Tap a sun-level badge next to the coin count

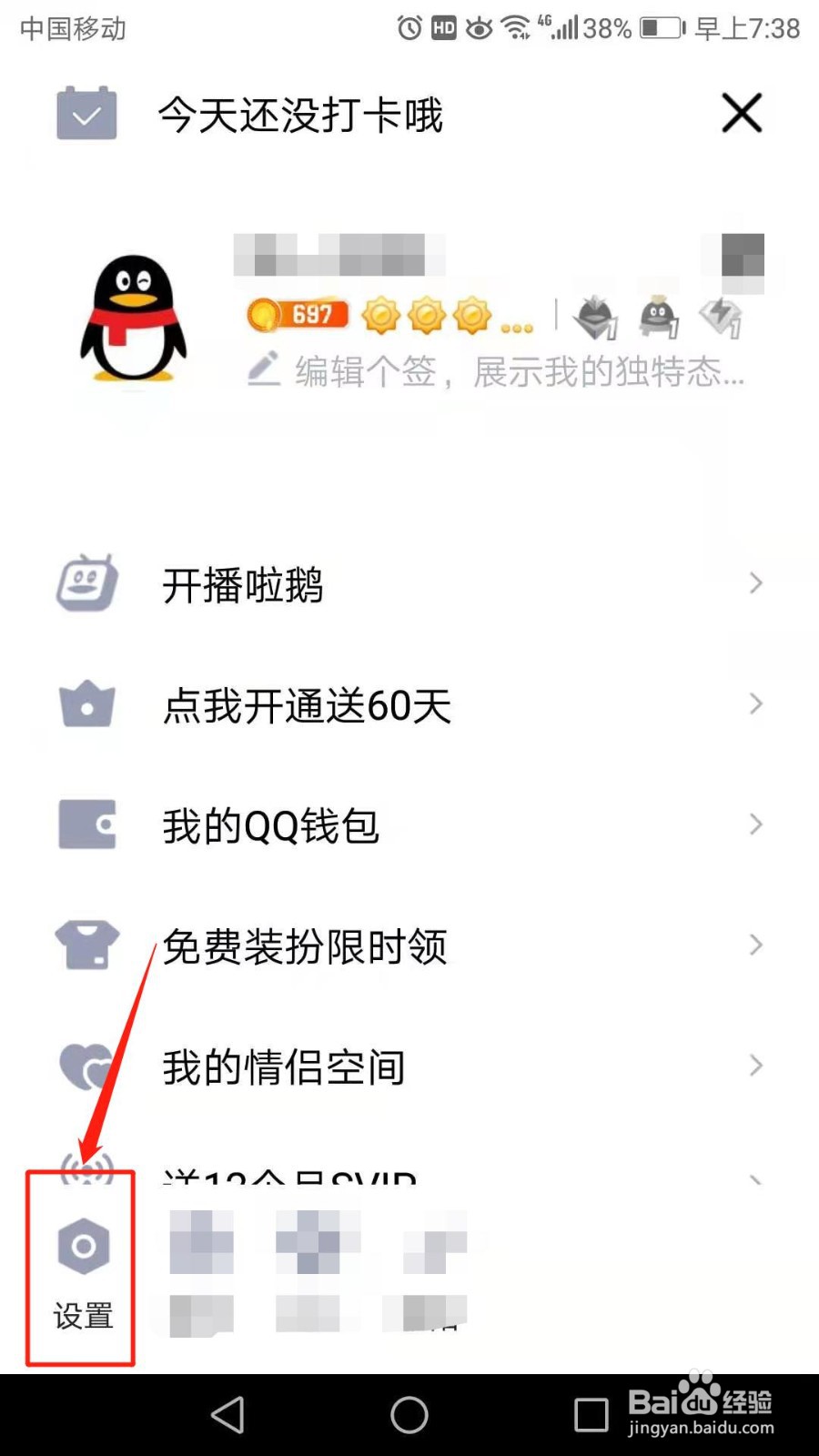tap(382, 316)
